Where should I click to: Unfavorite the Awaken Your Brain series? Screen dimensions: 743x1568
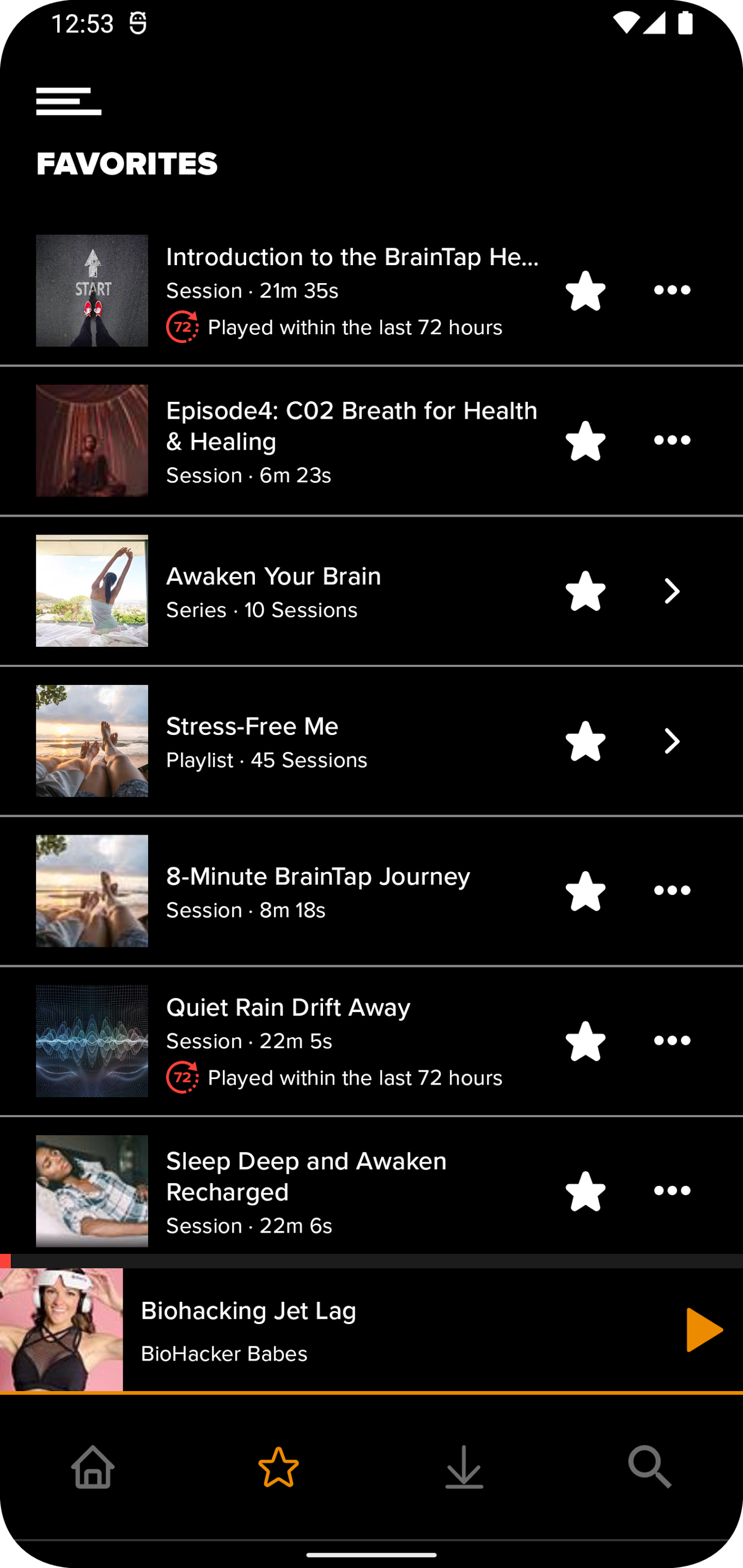(584, 590)
